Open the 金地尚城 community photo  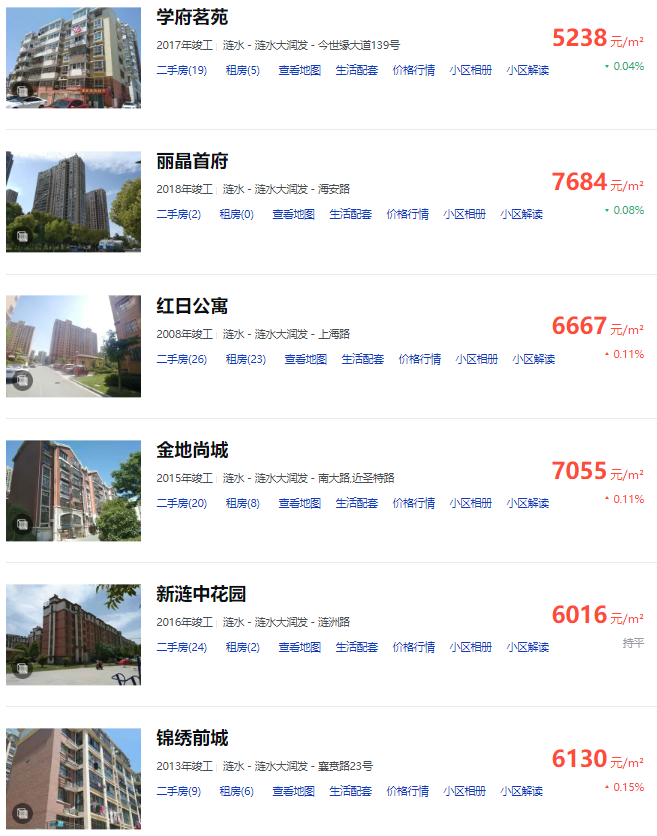pos(73,490)
